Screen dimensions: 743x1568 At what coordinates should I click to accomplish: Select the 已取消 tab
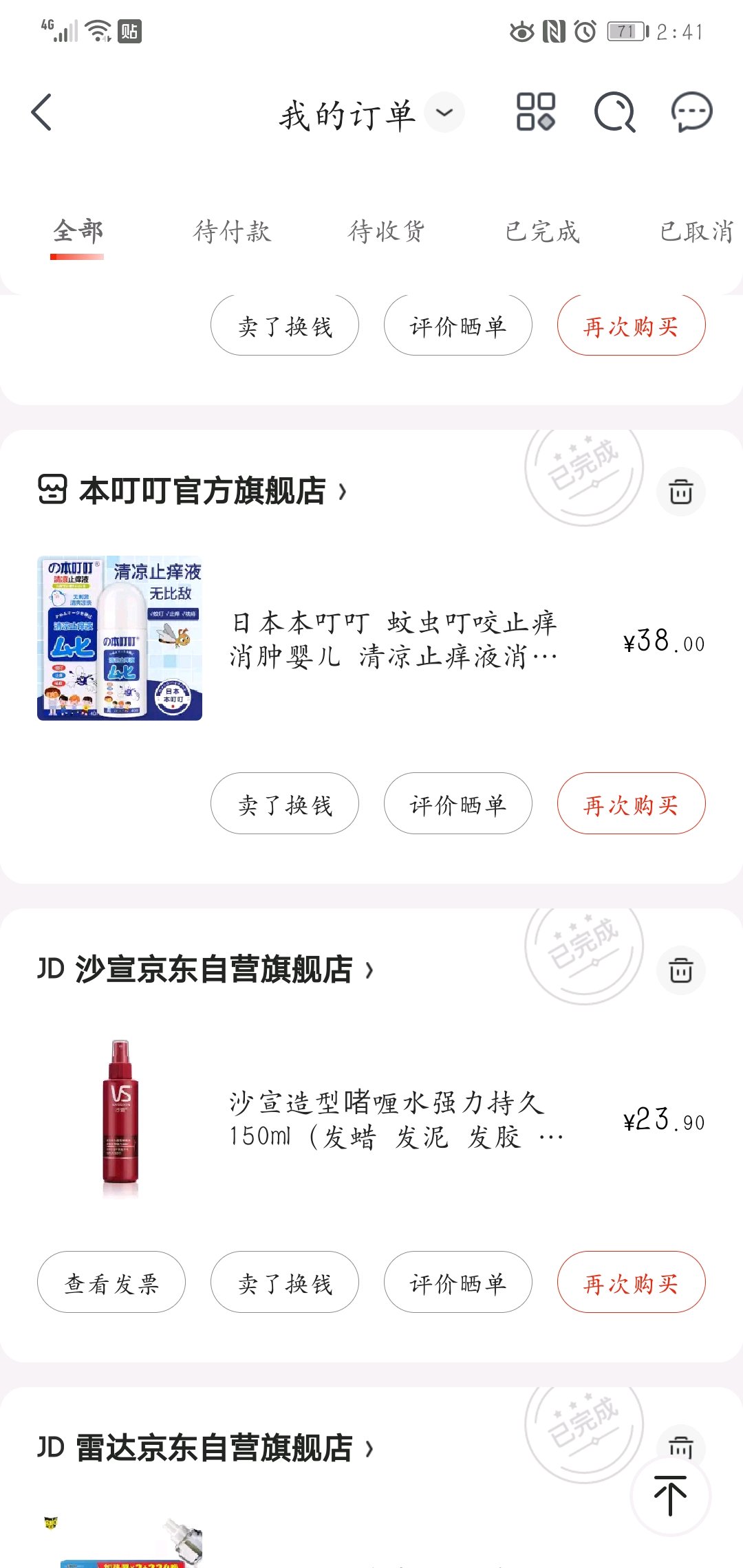696,232
